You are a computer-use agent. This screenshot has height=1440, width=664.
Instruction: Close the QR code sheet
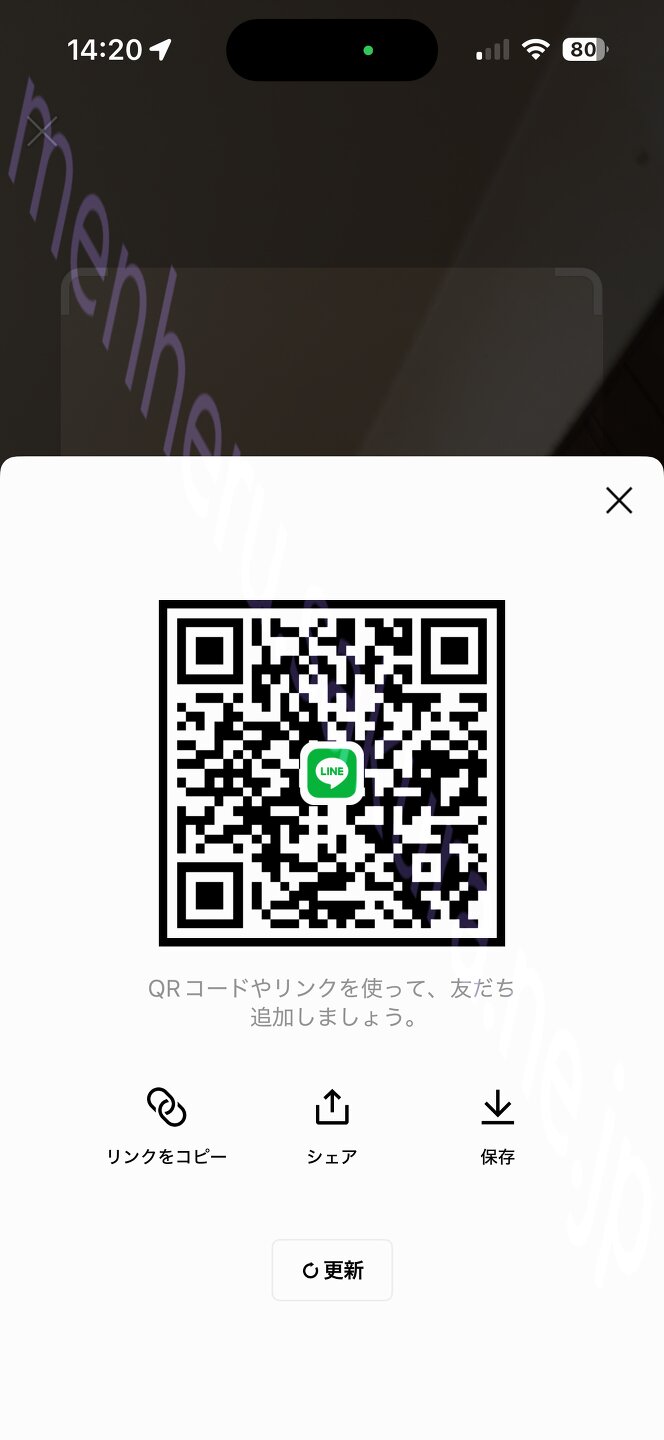click(x=619, y=500)
